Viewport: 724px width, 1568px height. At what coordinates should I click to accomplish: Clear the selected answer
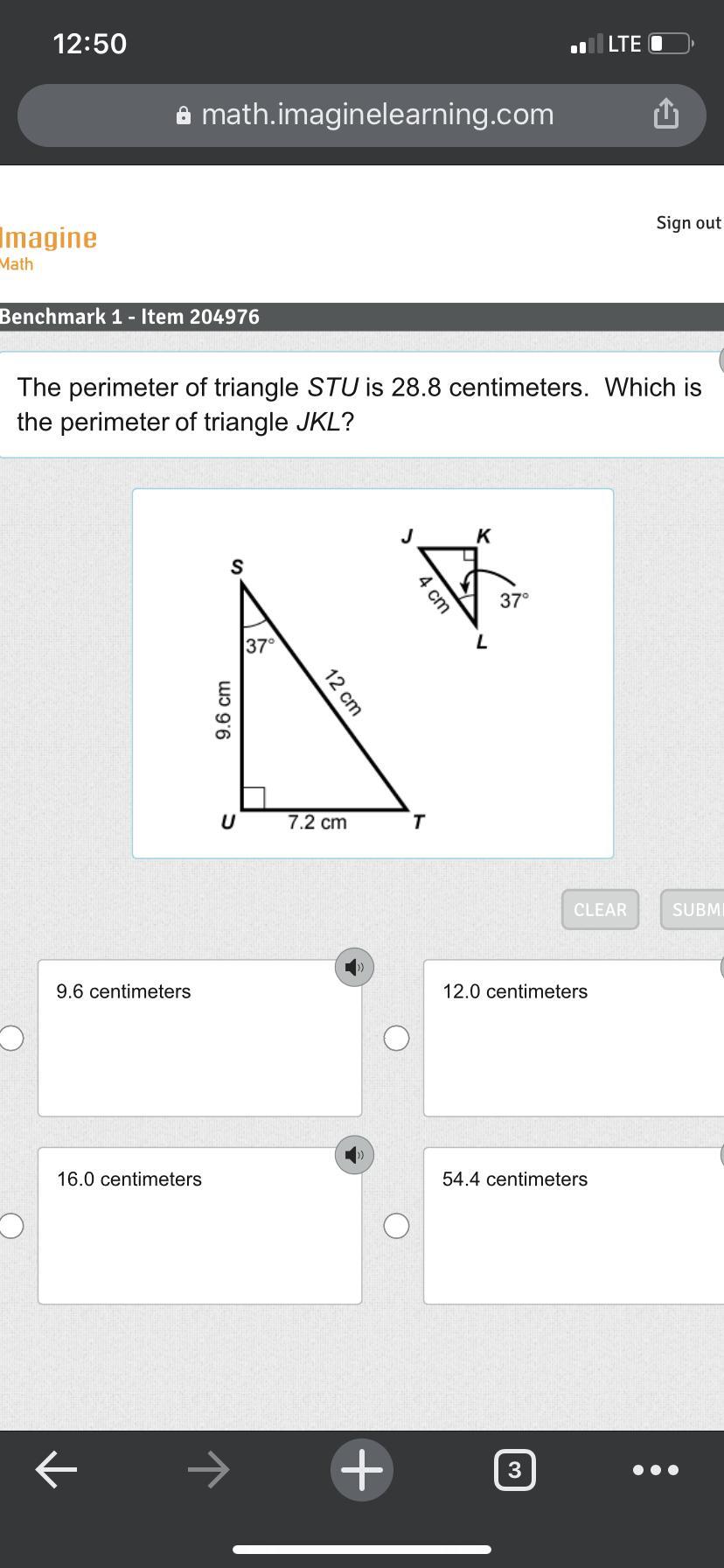pos(600,910)
